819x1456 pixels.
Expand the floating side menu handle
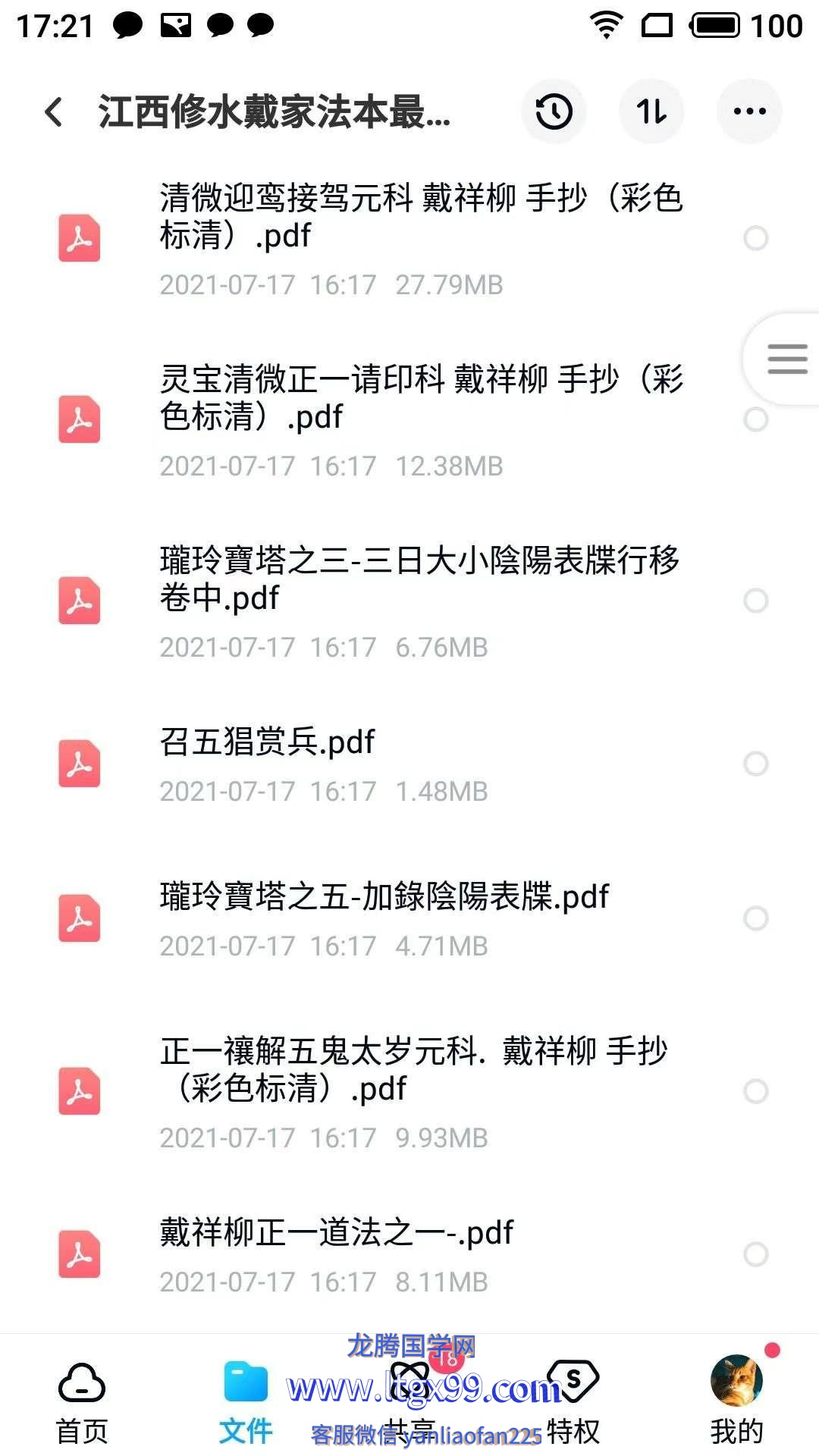pos(786,359)
